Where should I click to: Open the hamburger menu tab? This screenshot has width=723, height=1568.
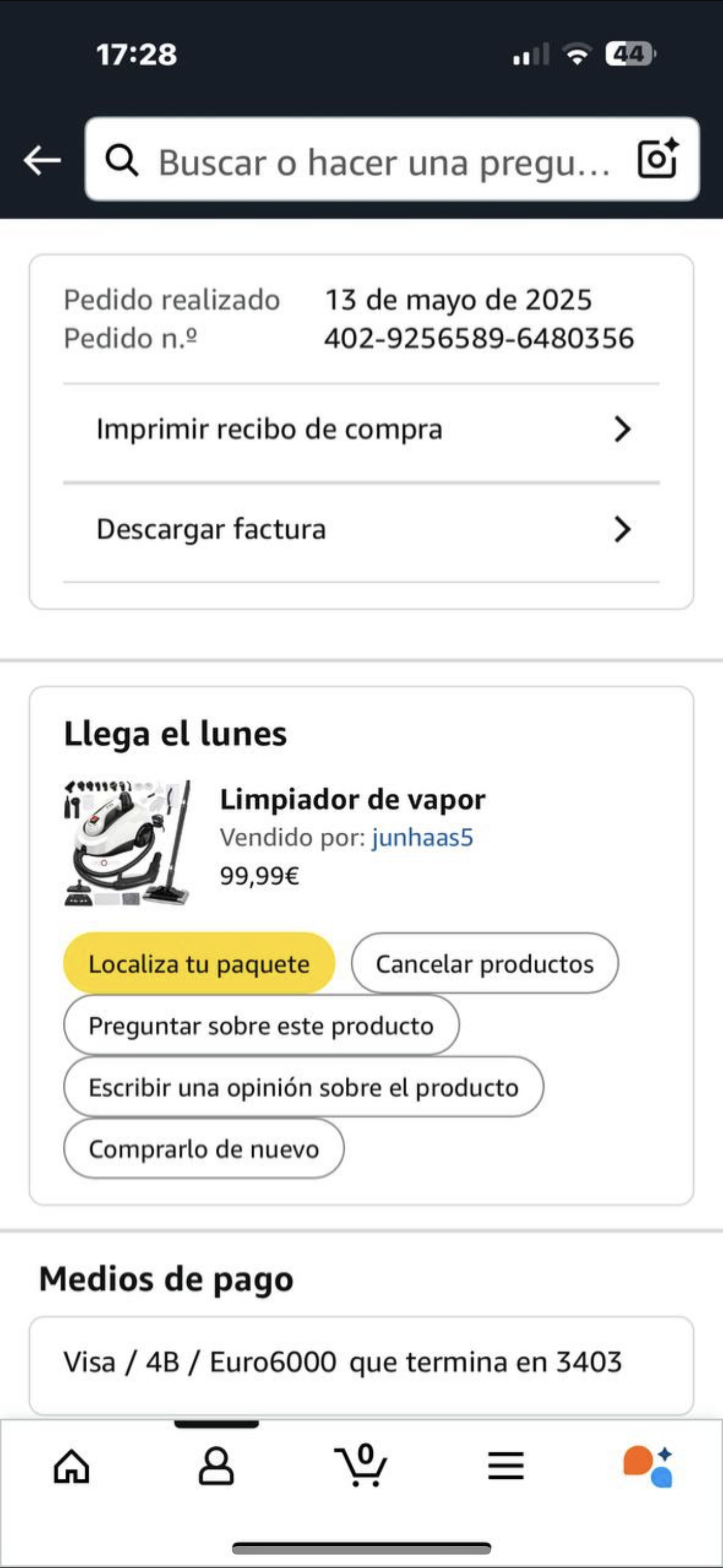[x=506, y=1467]
